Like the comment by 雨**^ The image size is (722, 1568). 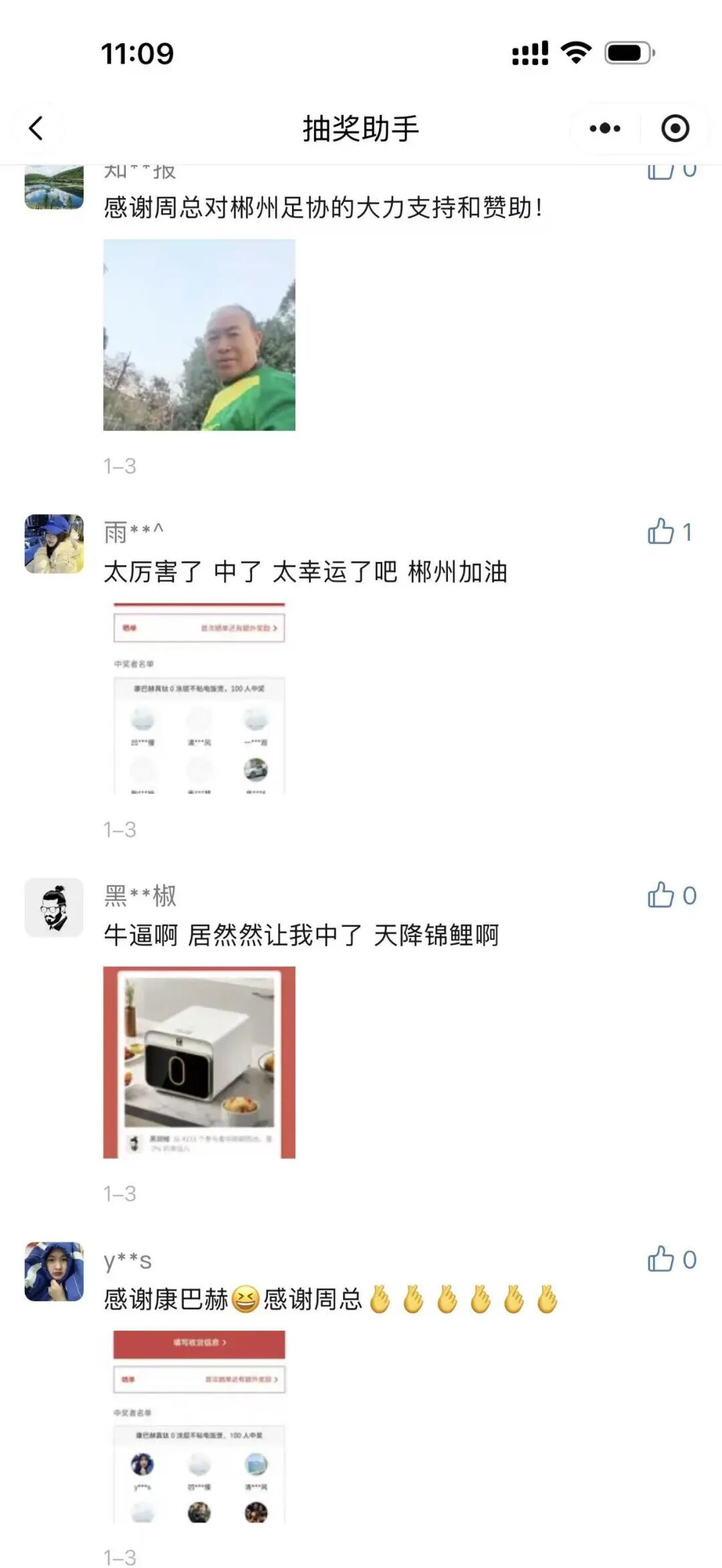tap(662, 532)
